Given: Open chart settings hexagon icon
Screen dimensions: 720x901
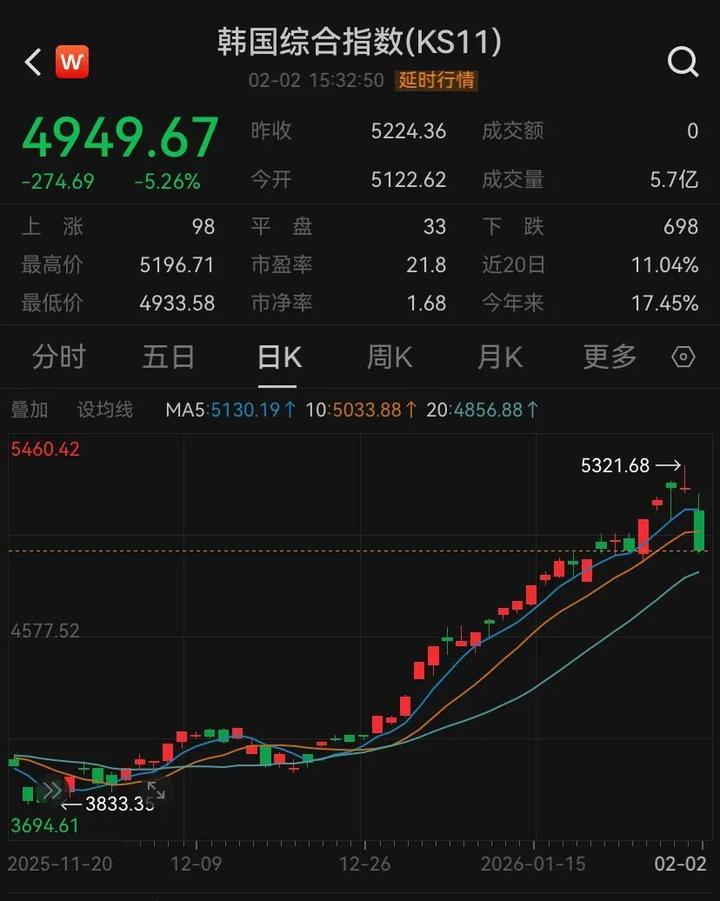Looking at the screenshot, I should (684, 357).
